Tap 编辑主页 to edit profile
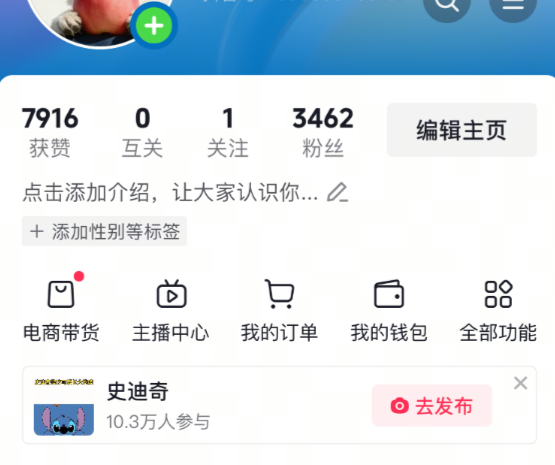 462,130
